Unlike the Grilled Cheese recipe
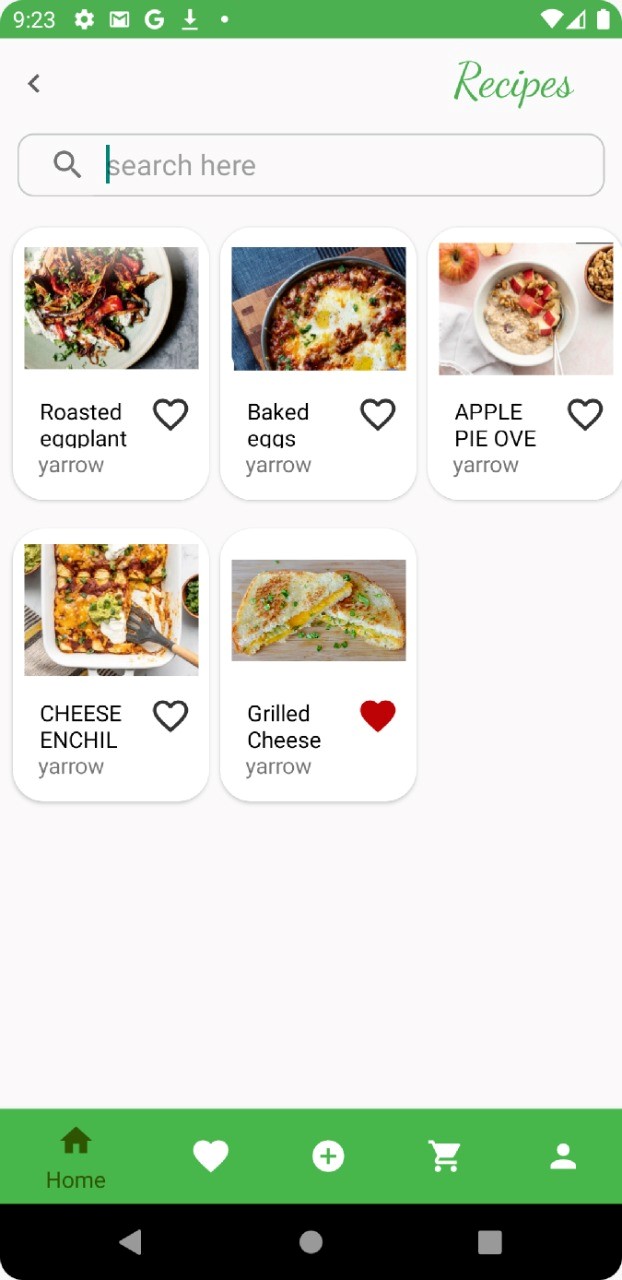Viewport: 622px width, 1280px height. coord(378,716)
